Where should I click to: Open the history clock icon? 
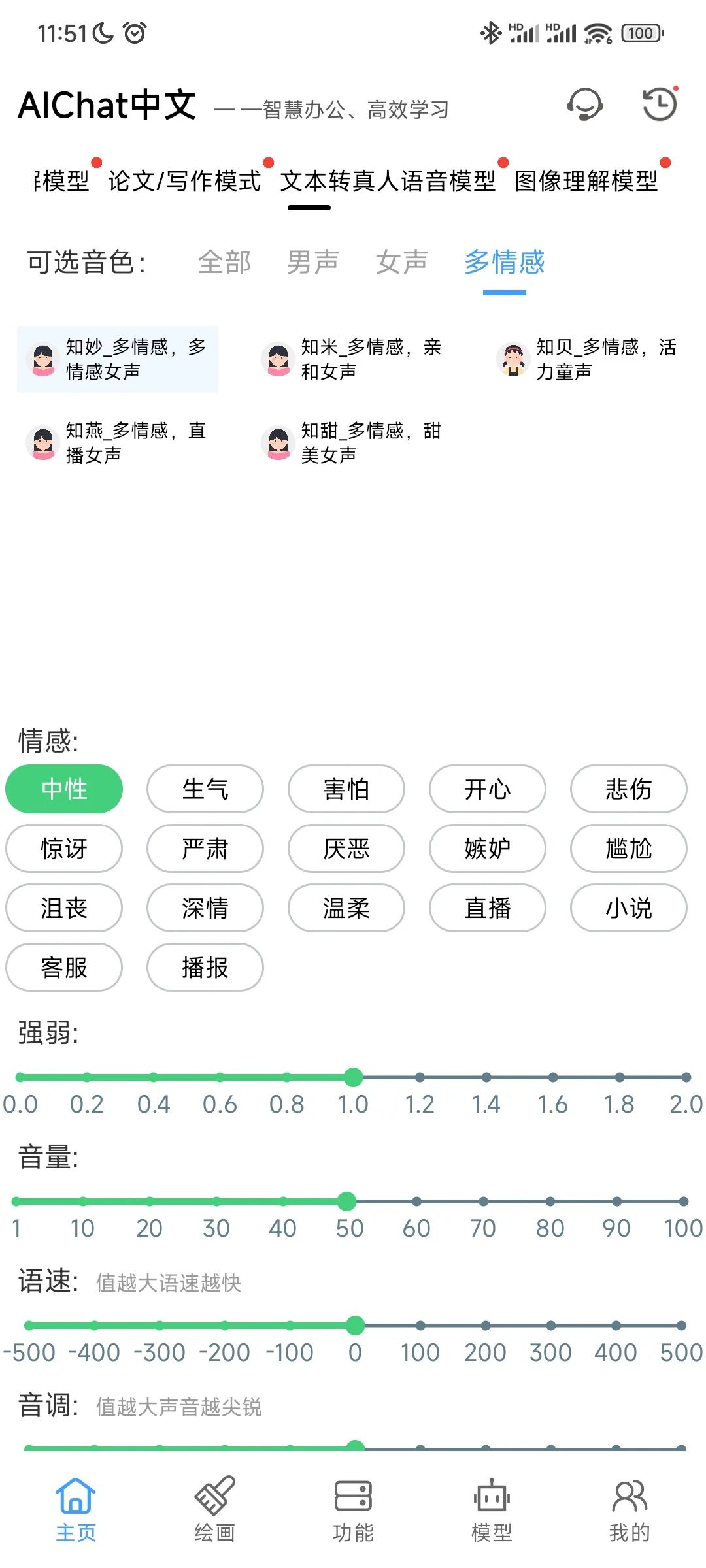pyautogui.click(x=660, y=105)
